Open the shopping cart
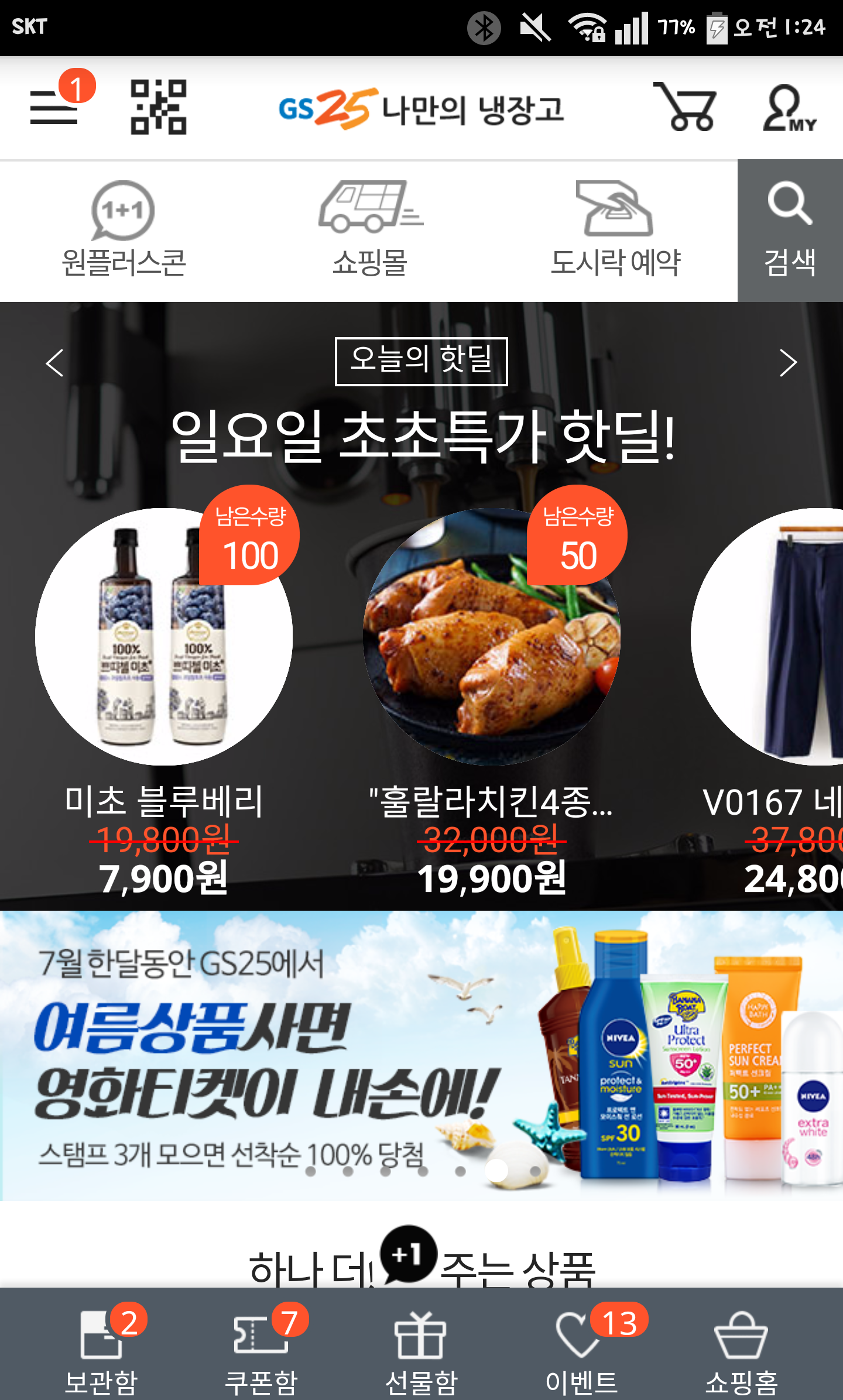The width and height of the screenshot is (843, 1400). (686, 108)
